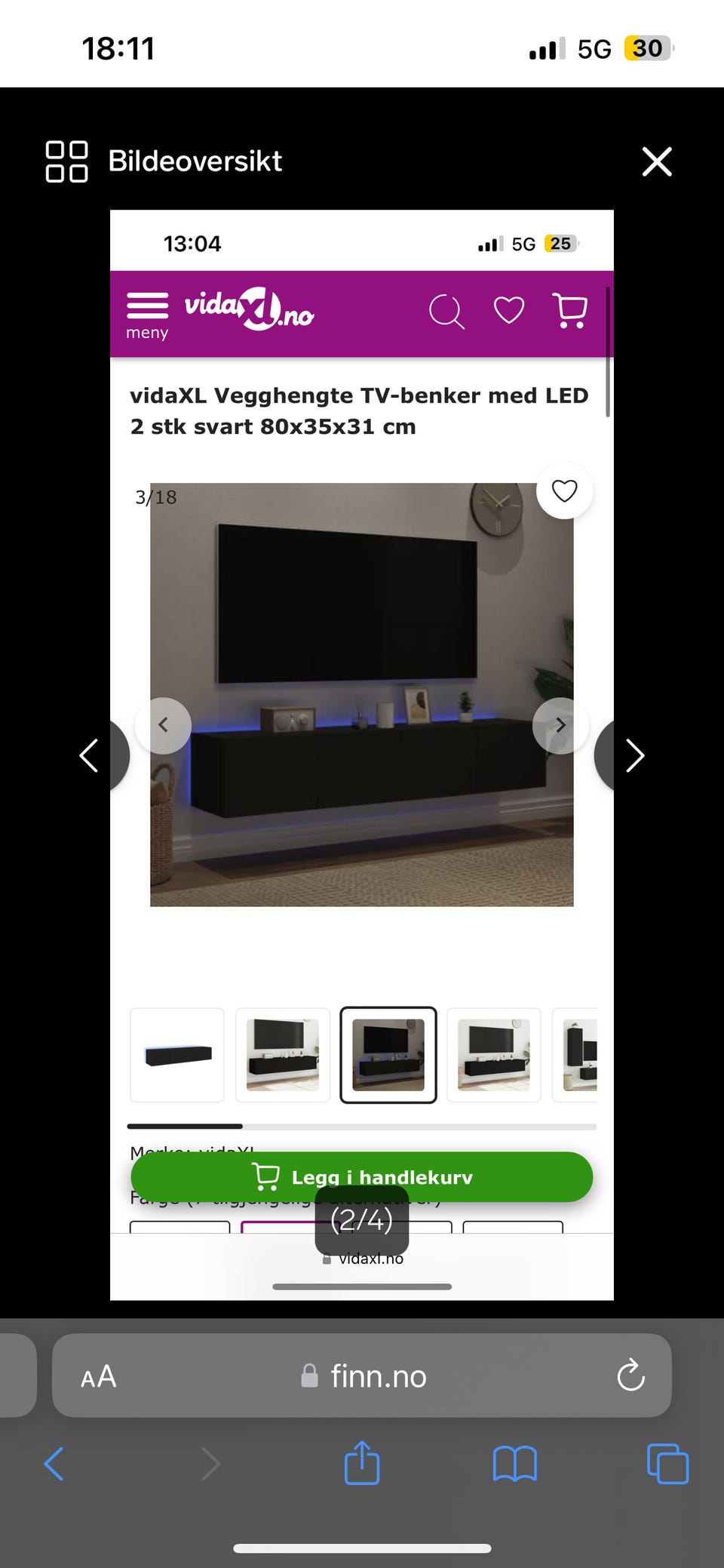Go back an image with the left chevron

(x=164, y=725)
